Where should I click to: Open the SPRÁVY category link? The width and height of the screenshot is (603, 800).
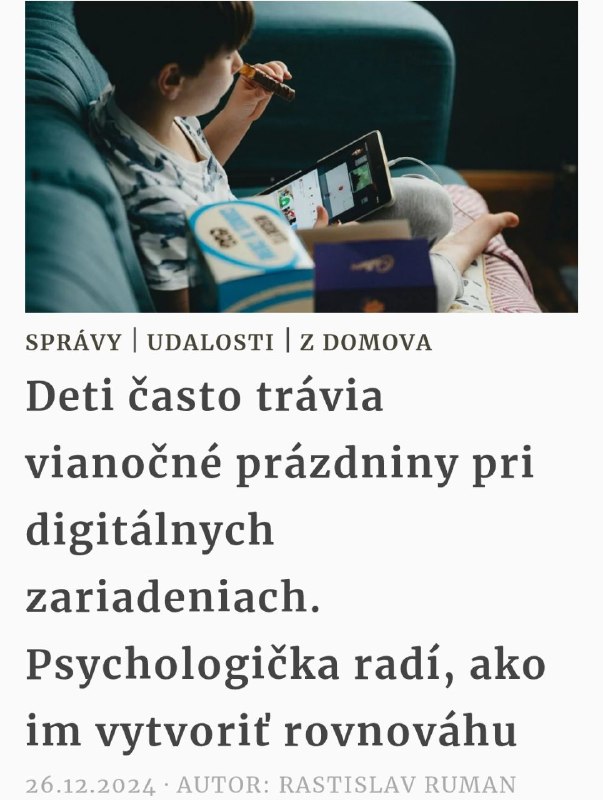[74, 342]
